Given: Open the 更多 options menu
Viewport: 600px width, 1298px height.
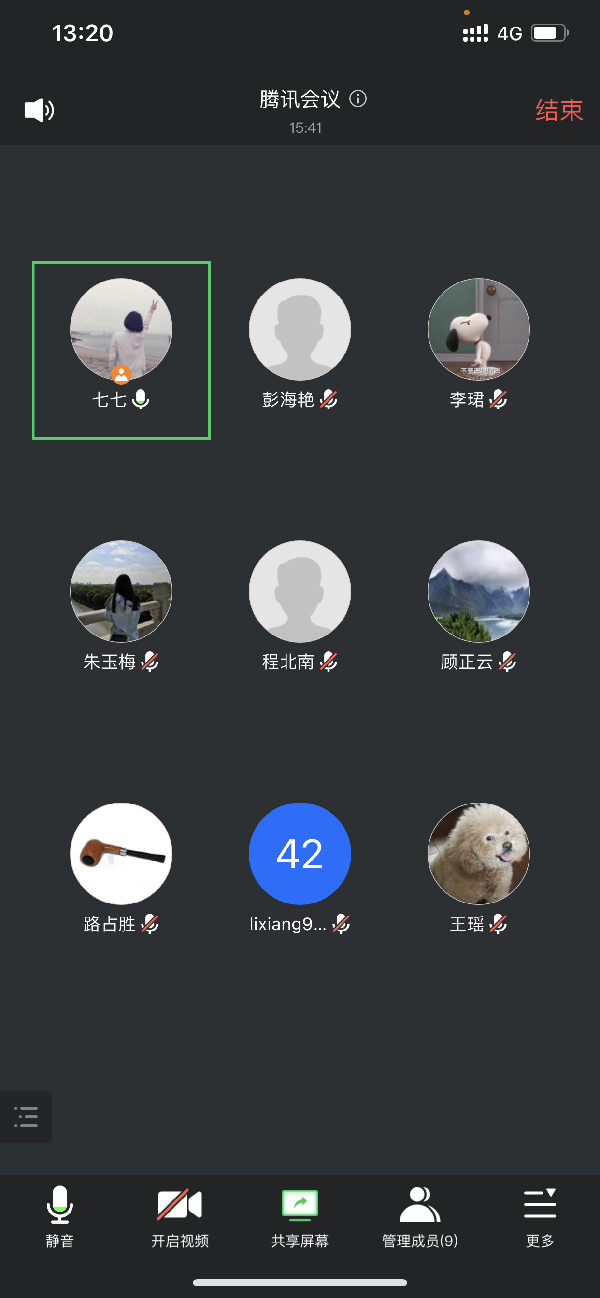Looking at the screenshot, I should point(540,1216).
